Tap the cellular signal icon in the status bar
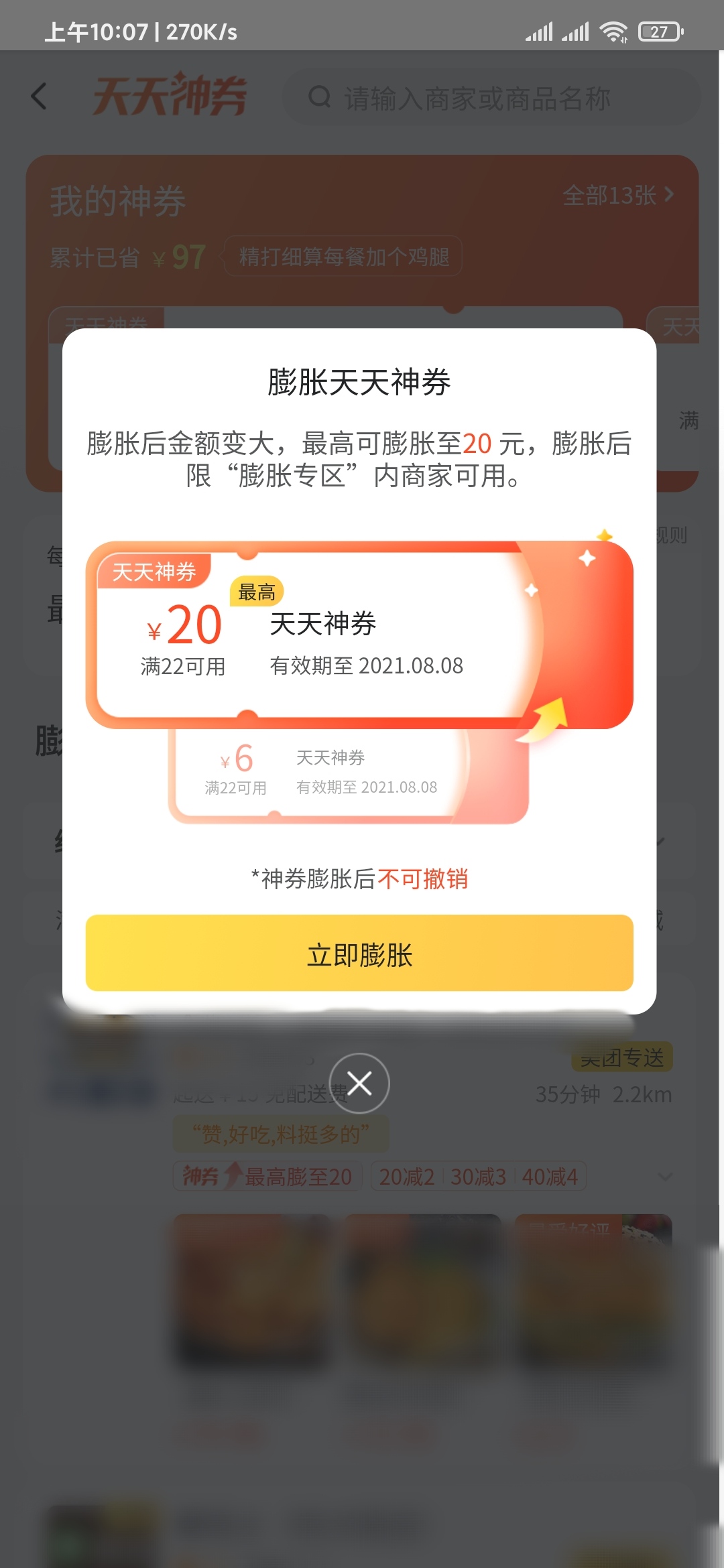 click(542, 31)
